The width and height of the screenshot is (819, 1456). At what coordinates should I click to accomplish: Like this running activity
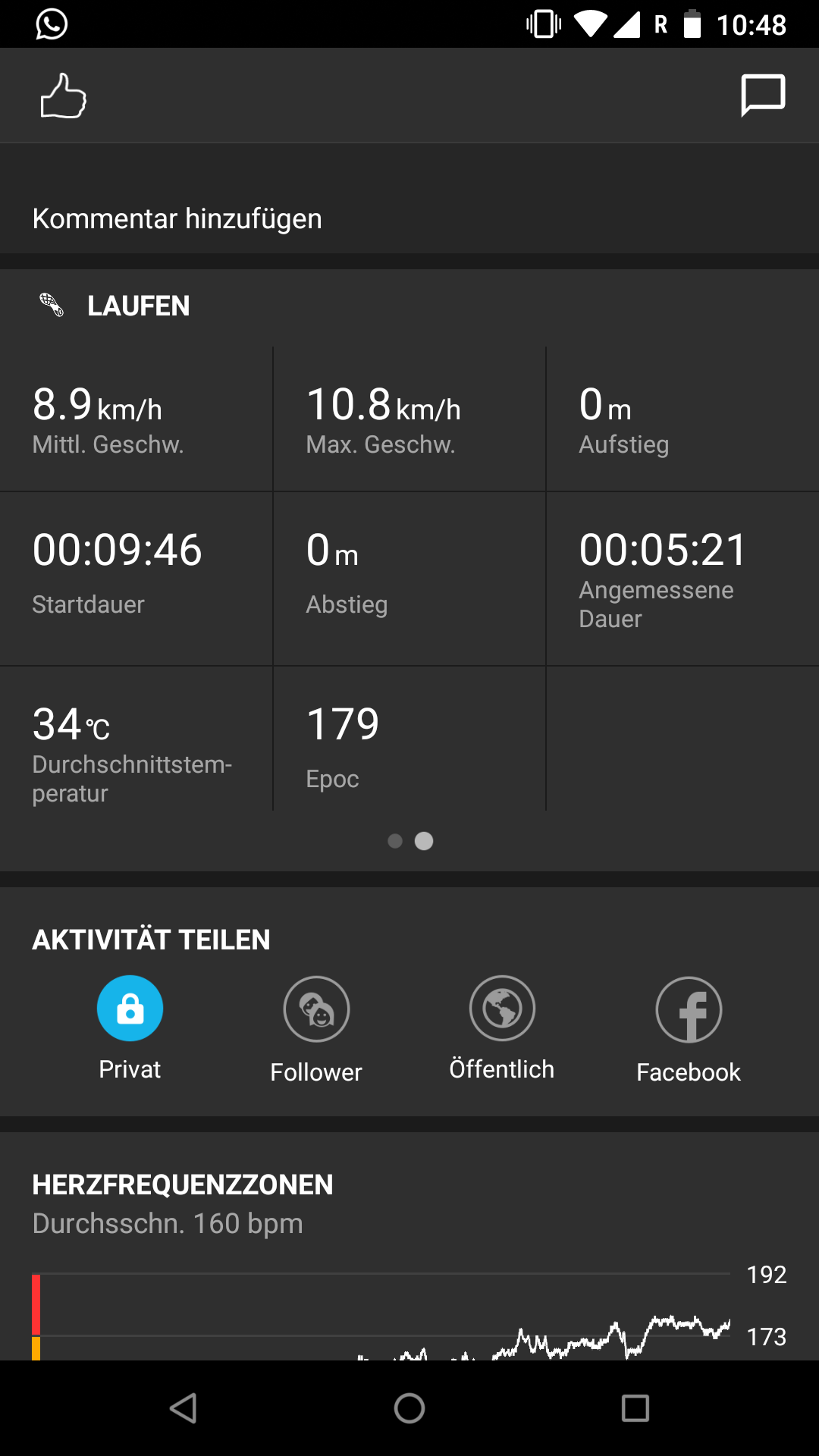point(63,96)
